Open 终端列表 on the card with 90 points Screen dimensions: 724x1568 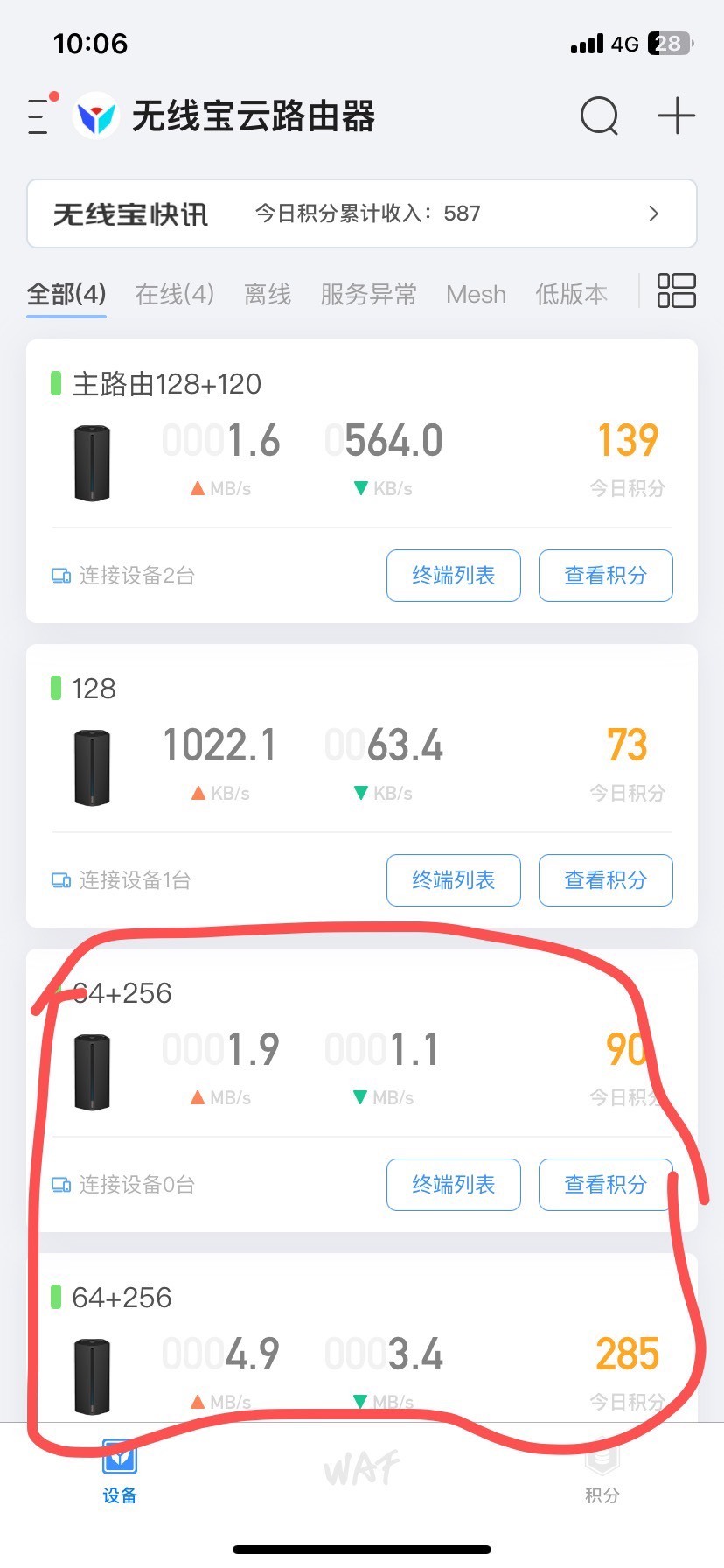454,1185
